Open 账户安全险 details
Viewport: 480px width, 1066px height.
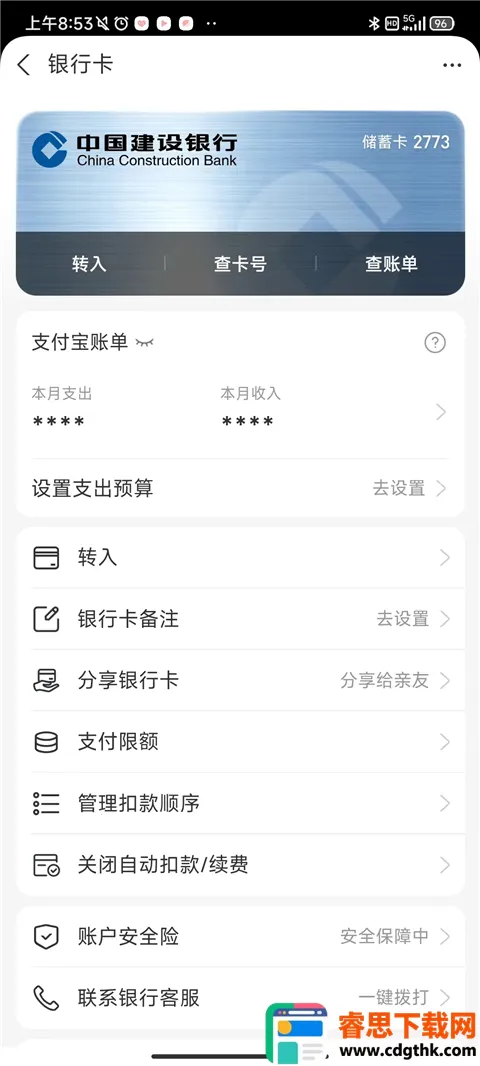pos(240,937)
